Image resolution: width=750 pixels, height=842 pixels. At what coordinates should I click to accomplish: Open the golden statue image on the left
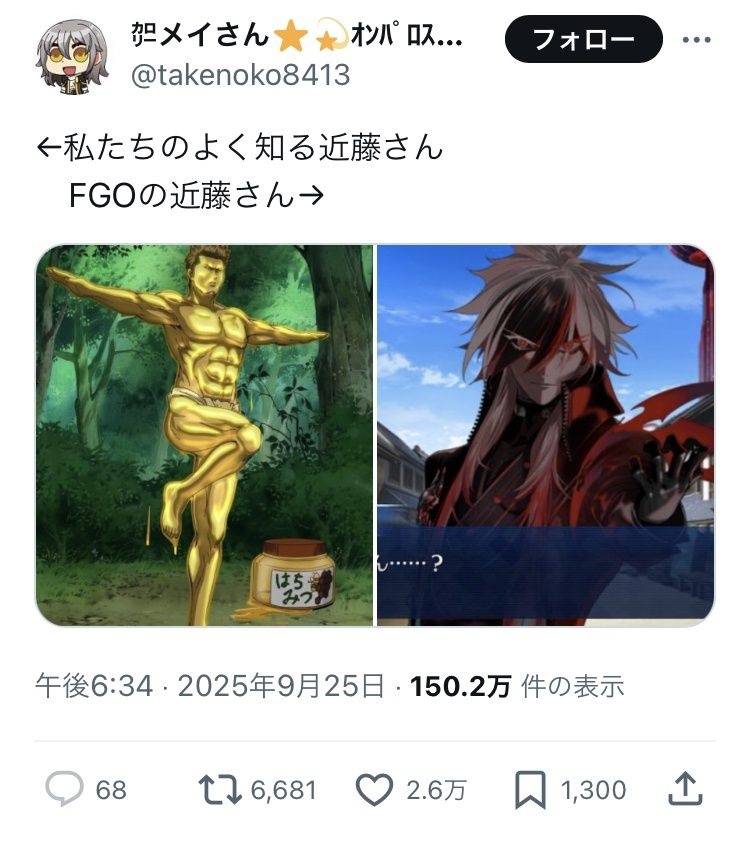point(205,435)
